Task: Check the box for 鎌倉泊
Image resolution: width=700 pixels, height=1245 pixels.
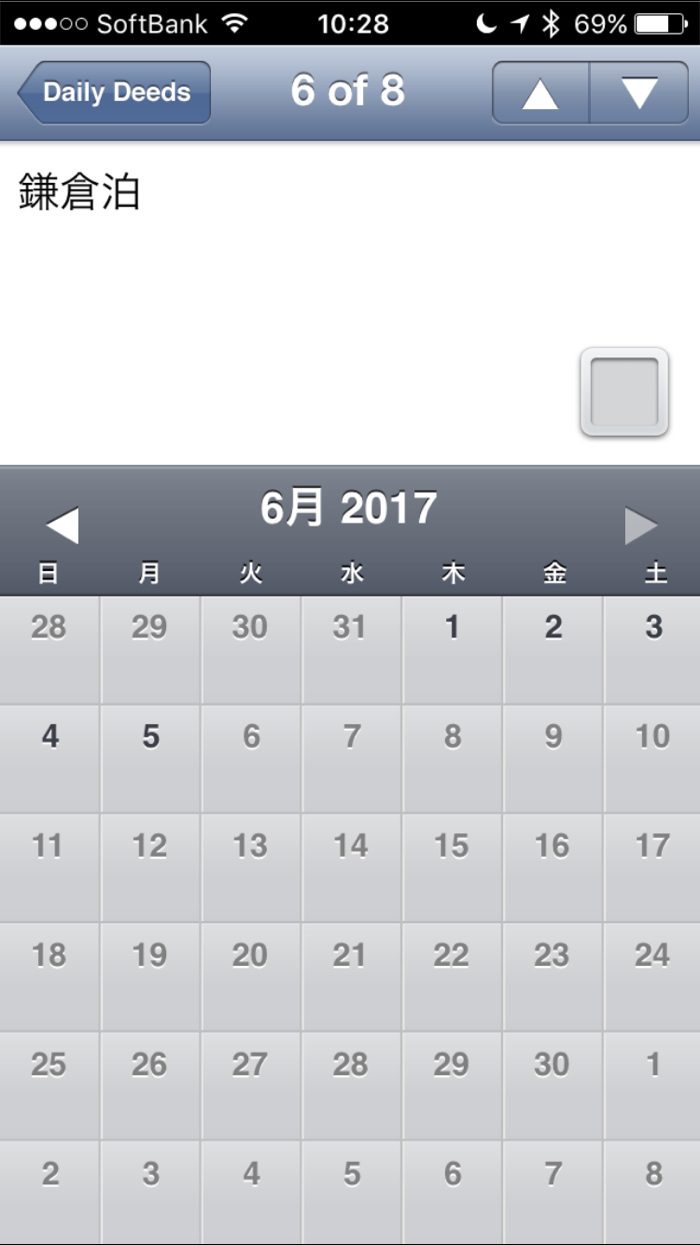Action: (x=624, y=392)
